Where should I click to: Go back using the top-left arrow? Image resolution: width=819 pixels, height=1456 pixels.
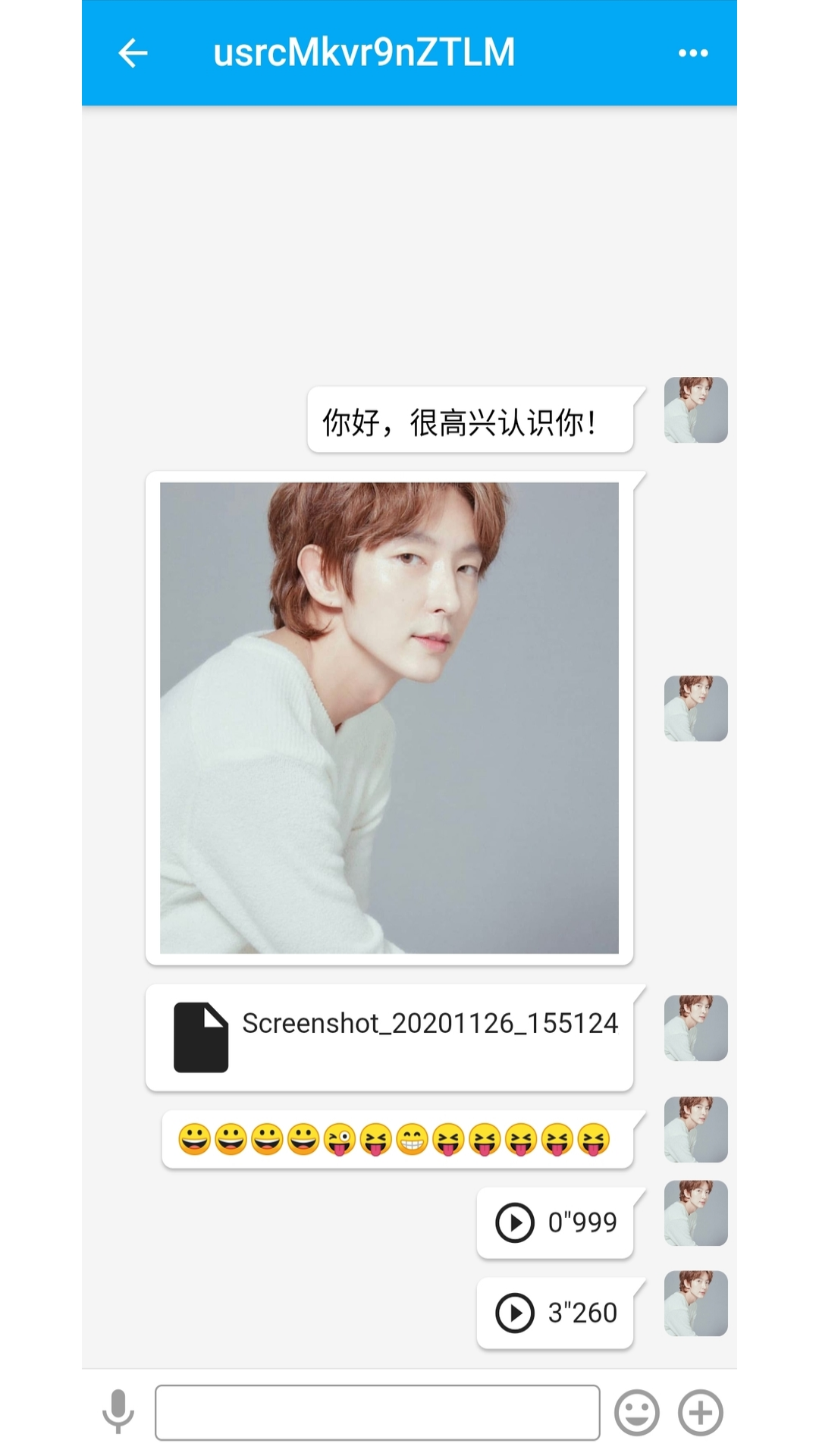133,53
